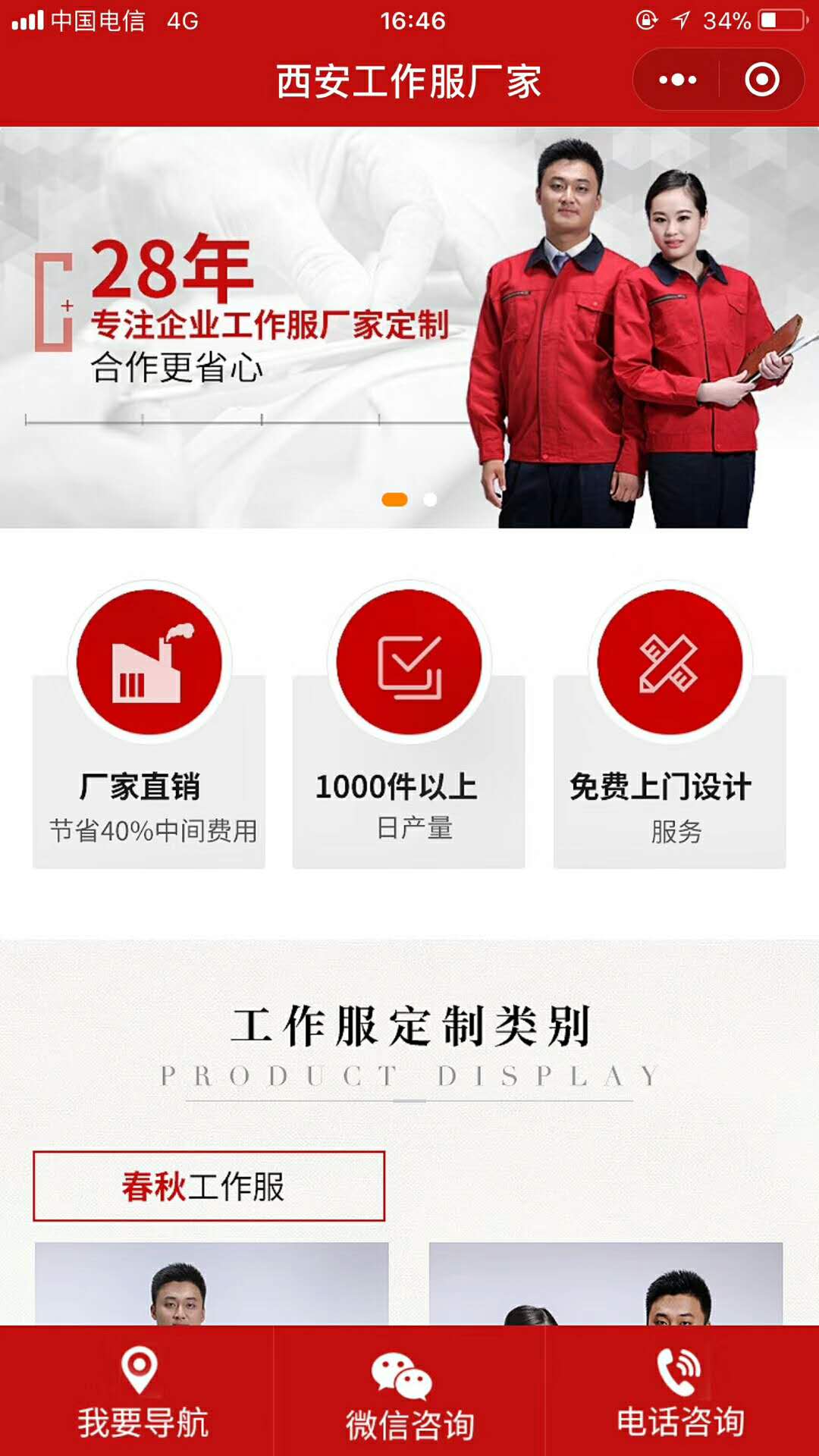Viewport: 819px width, 1456px height.
Task: Jump to the second banner slide dot
Action: click(x=430, y=500)
